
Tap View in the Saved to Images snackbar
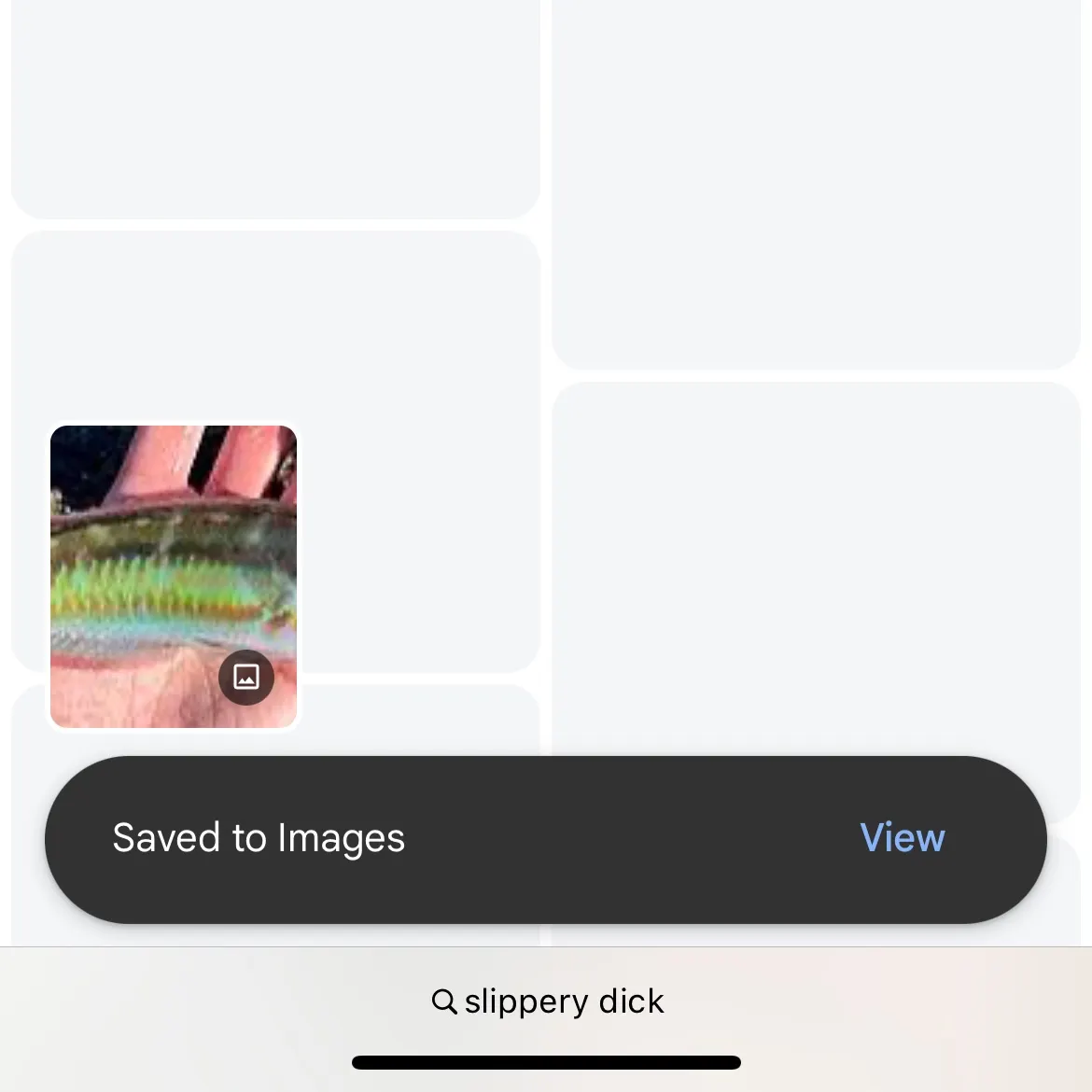902,838
